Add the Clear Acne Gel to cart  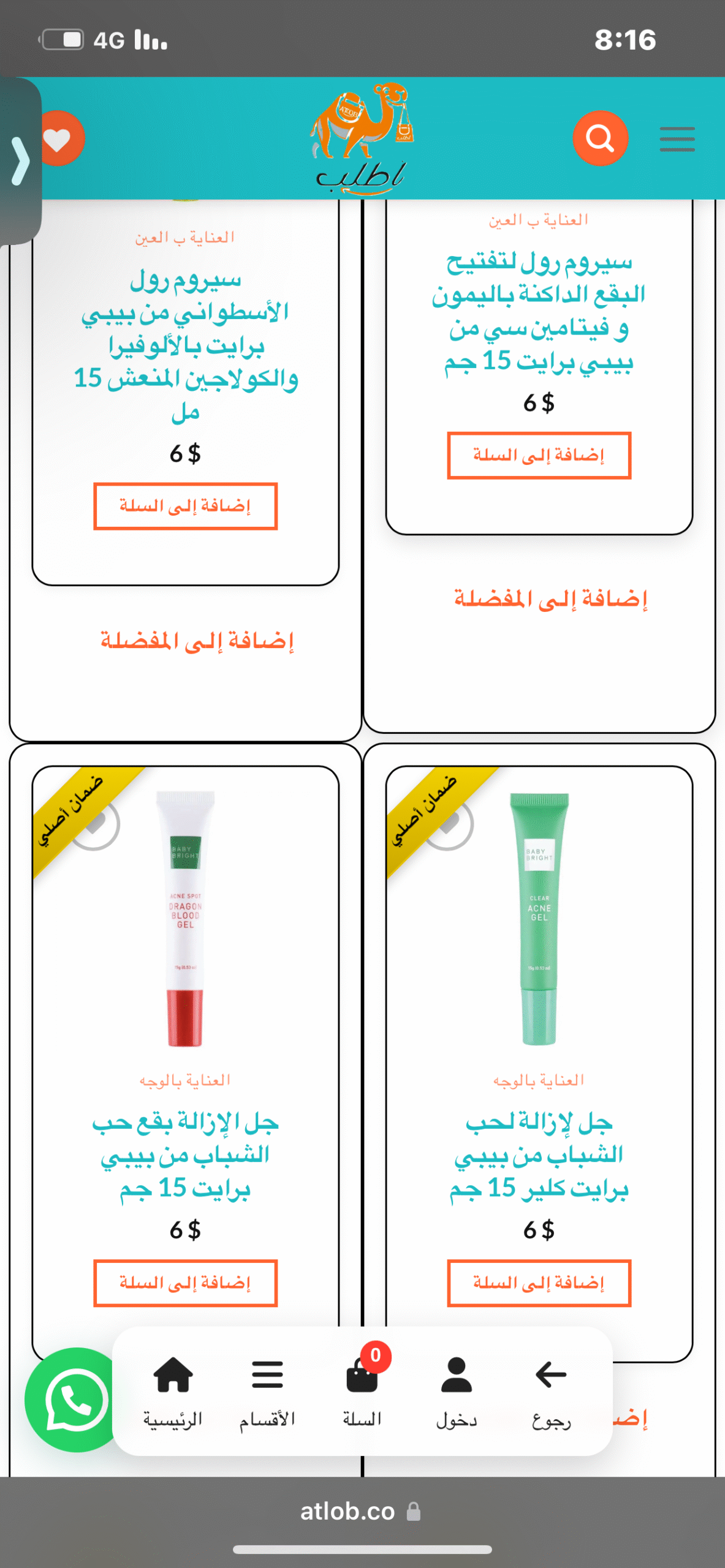[539, 1283]
